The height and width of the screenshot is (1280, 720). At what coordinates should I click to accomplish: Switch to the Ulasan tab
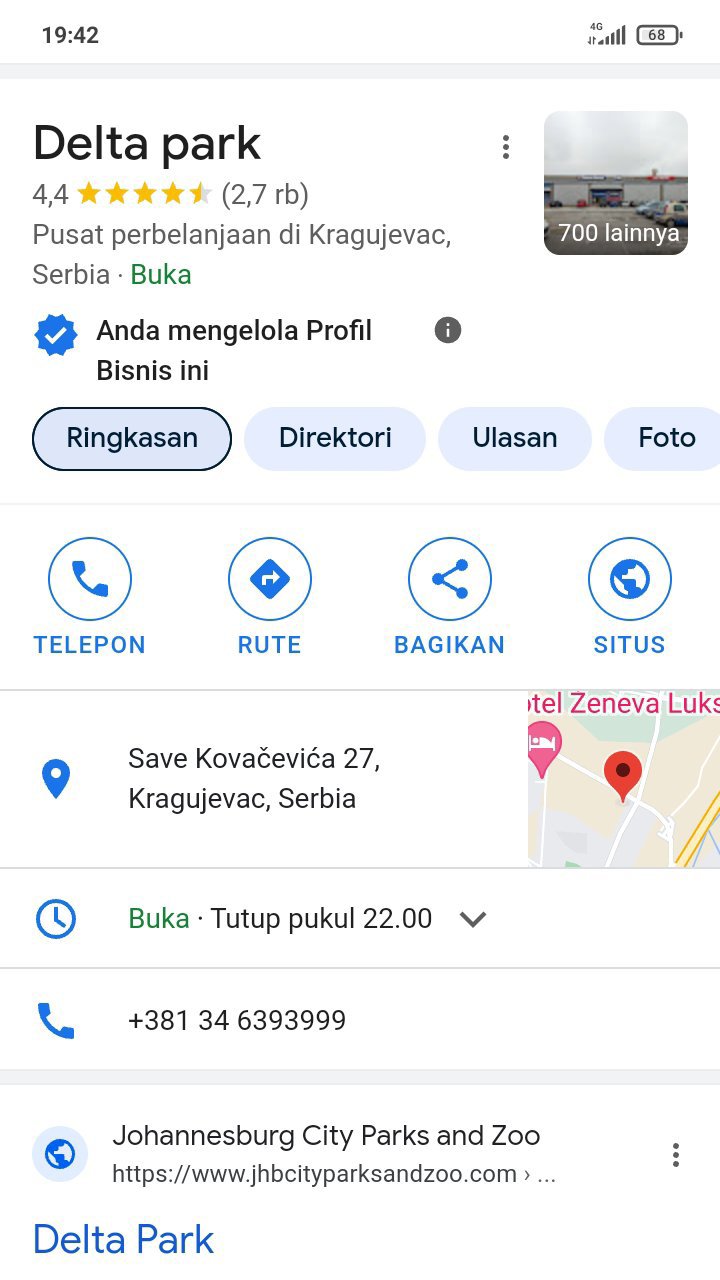(x=515, y=438)
